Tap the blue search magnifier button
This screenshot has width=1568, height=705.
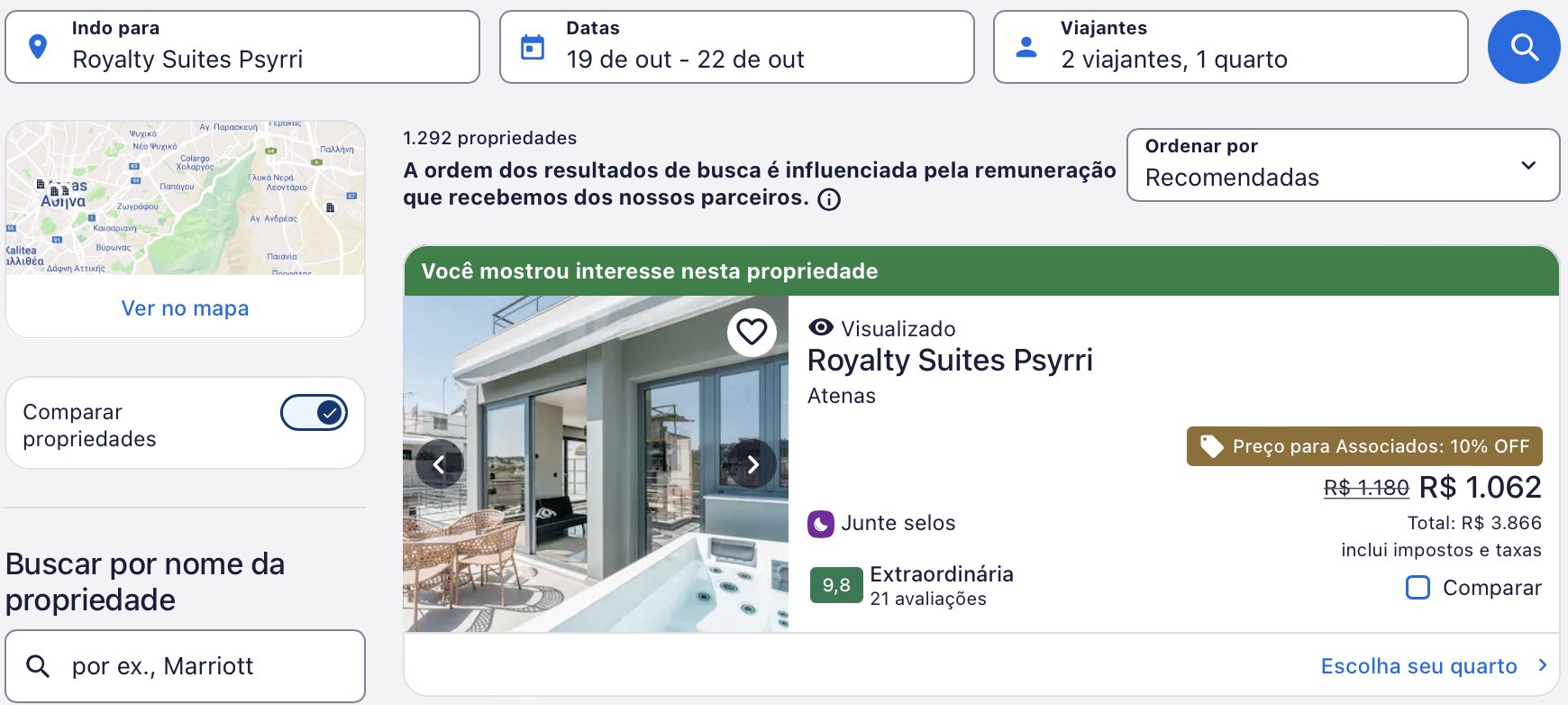point(1524,47)
